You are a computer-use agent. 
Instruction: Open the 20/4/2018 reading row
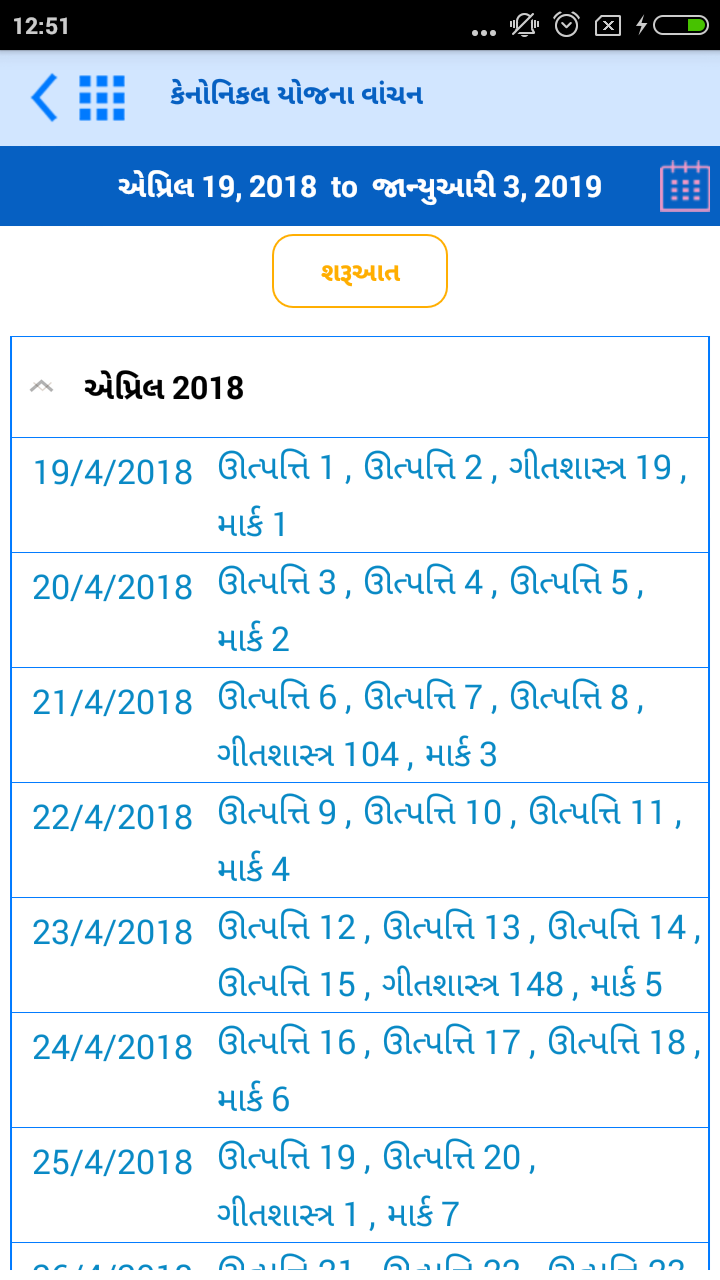coord(360,610)
